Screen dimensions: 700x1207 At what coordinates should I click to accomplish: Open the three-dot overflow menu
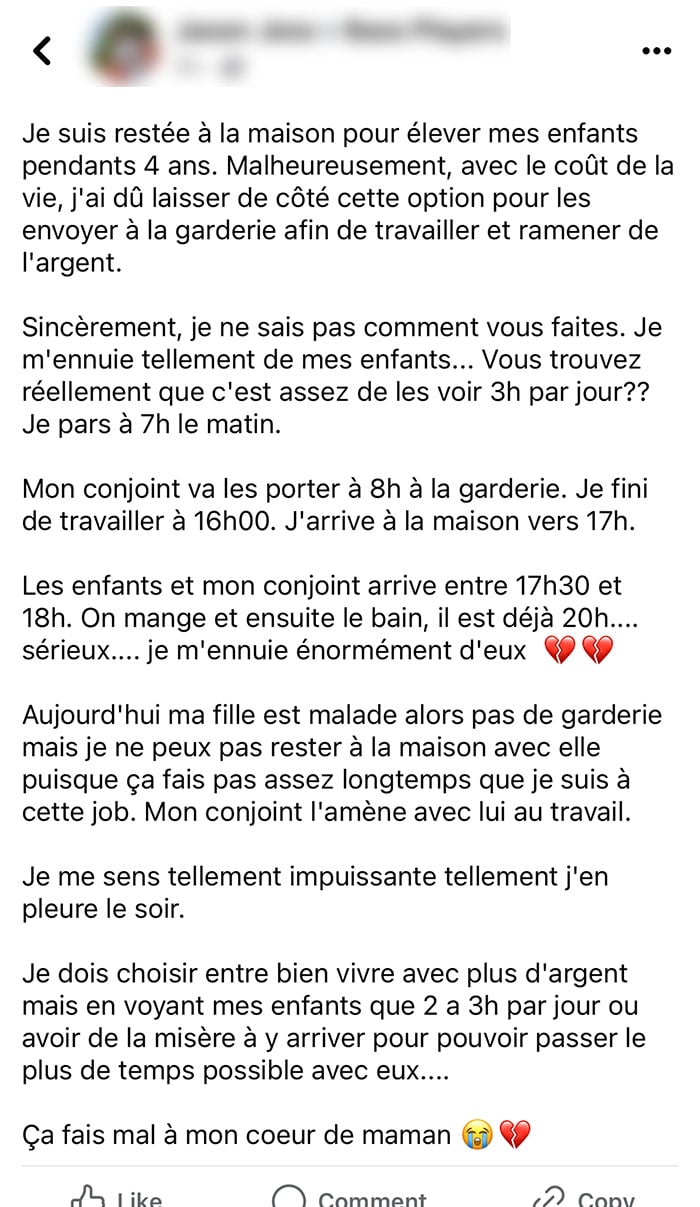click(656, 51)
